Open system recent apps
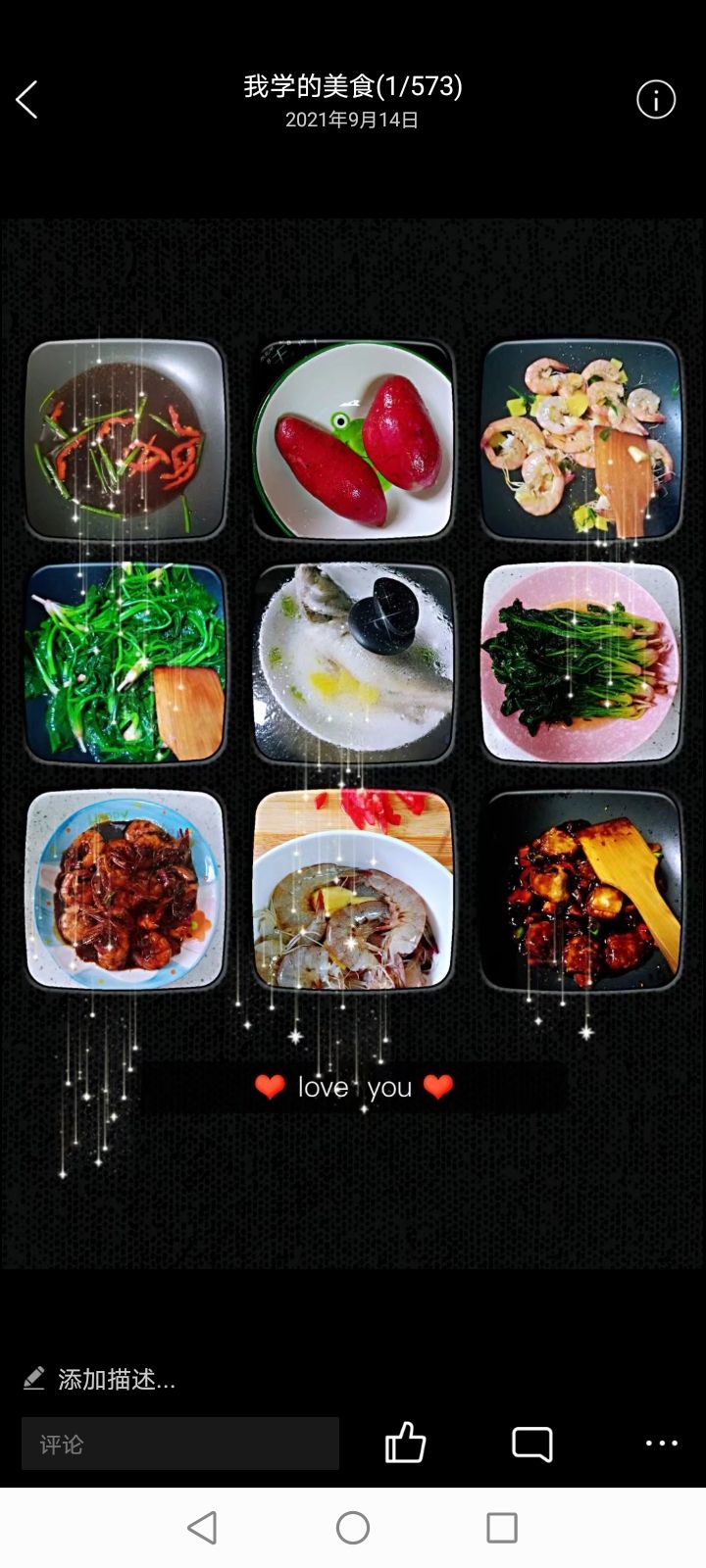This screenshot has width=706, height=1568. [x=502, y=1528]
